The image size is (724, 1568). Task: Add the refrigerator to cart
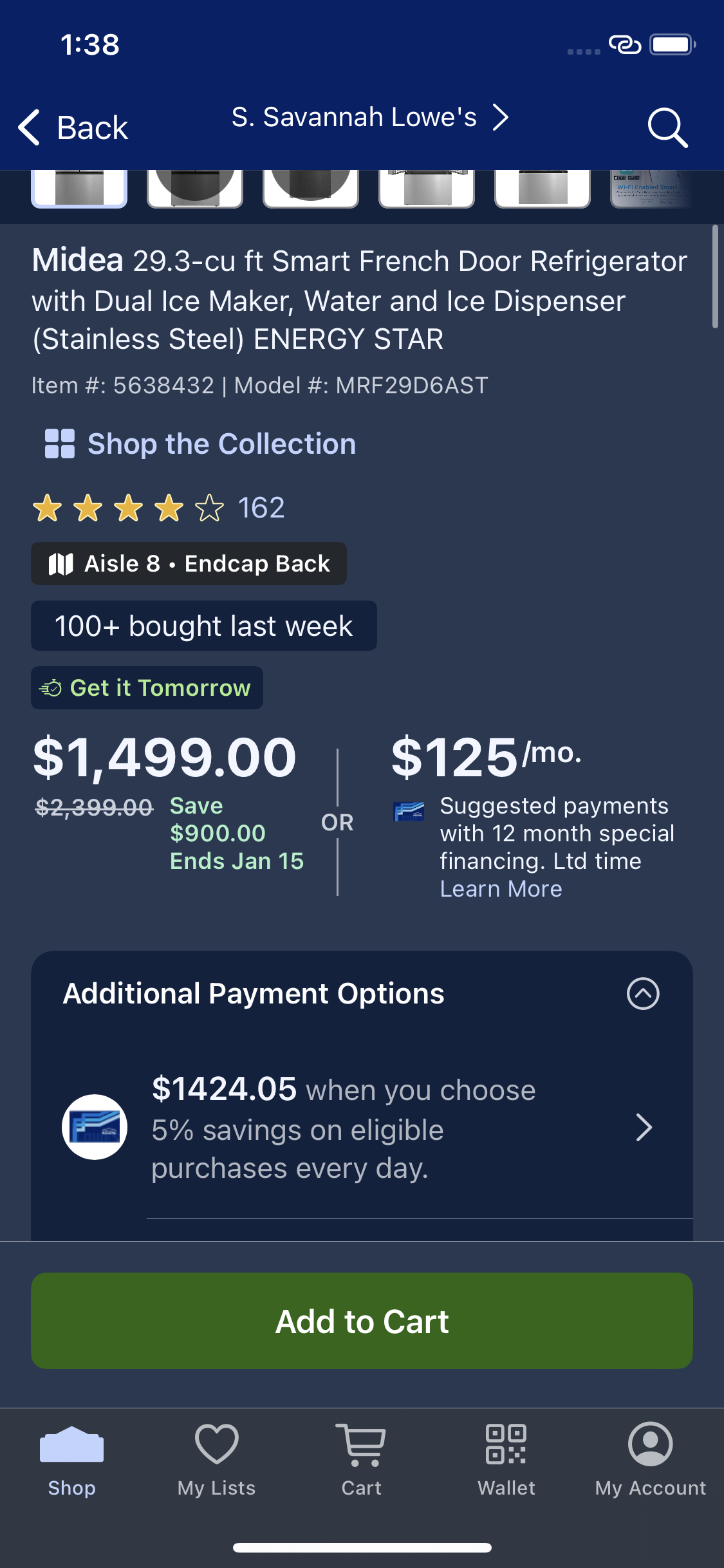[x=362, y=1321]
